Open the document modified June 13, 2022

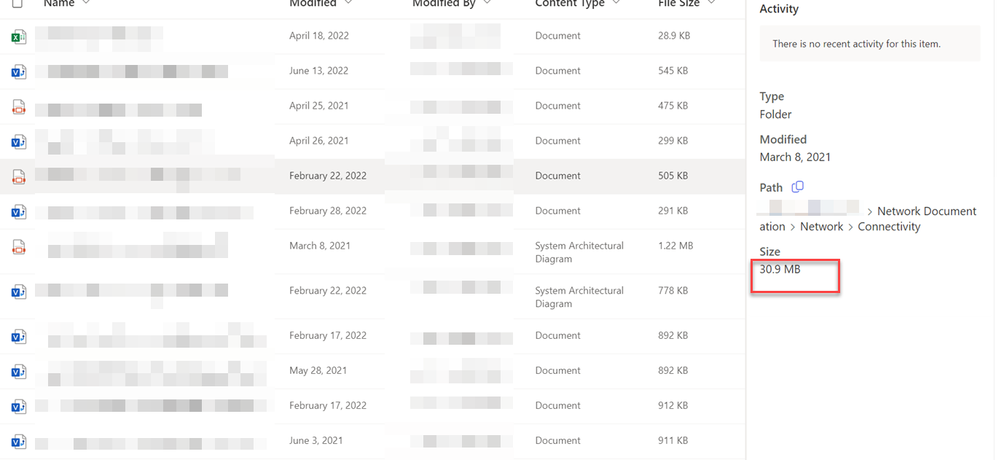pos(130,71)
